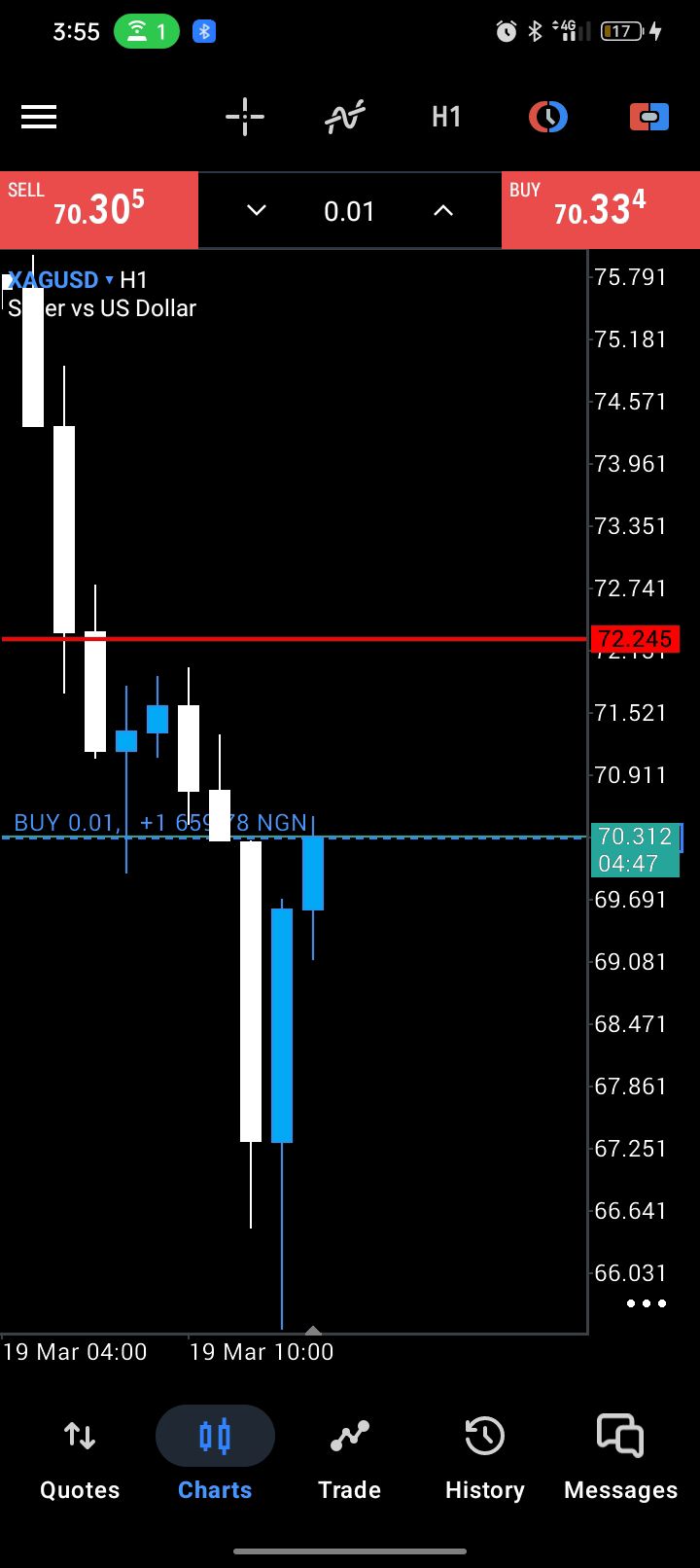Sell at 70.305
This screenshot has height=1568, width=700.
click(x=99, y=210)
